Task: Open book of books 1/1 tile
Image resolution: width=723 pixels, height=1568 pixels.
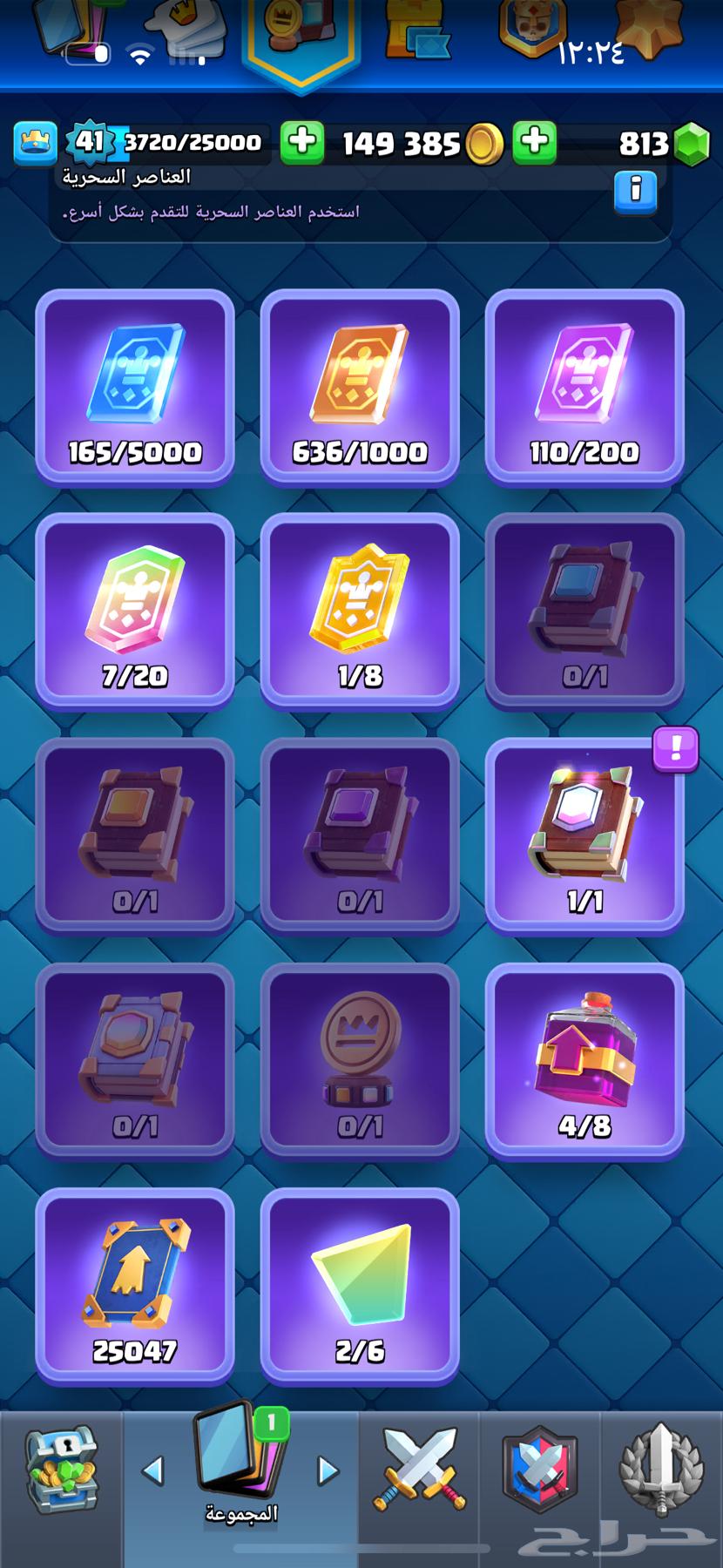Action: coord(584,836)
